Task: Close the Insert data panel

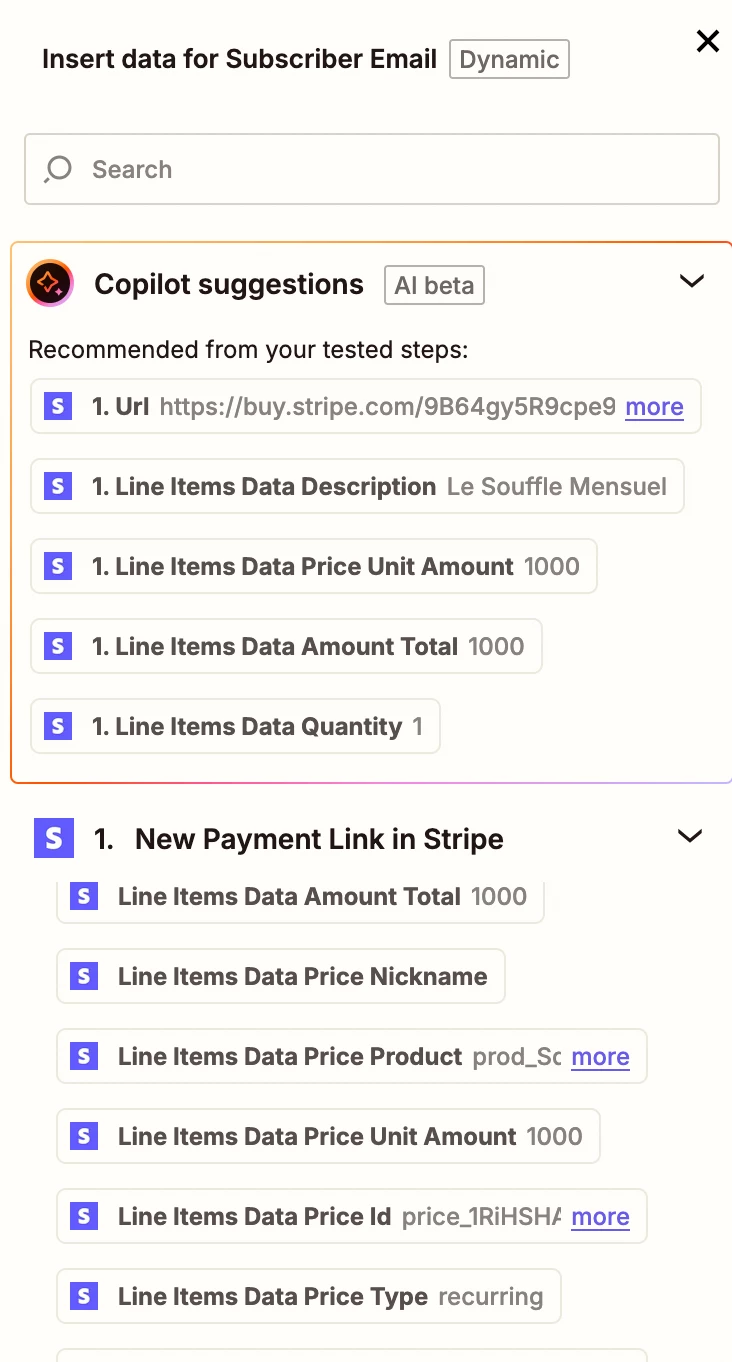Action: pyautogui.click(x=707, y=41)
